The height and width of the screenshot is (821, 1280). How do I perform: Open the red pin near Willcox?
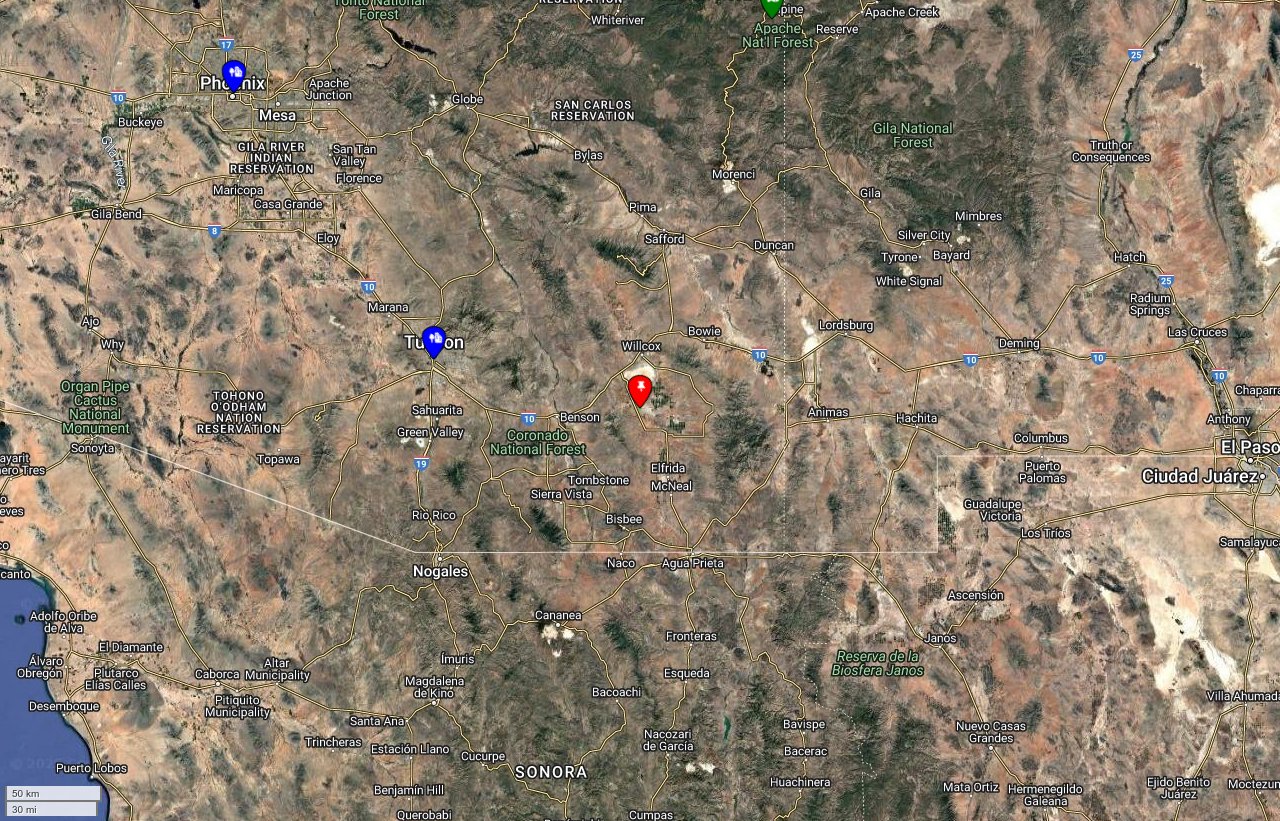pyautogui.click(x=640, y=388)
